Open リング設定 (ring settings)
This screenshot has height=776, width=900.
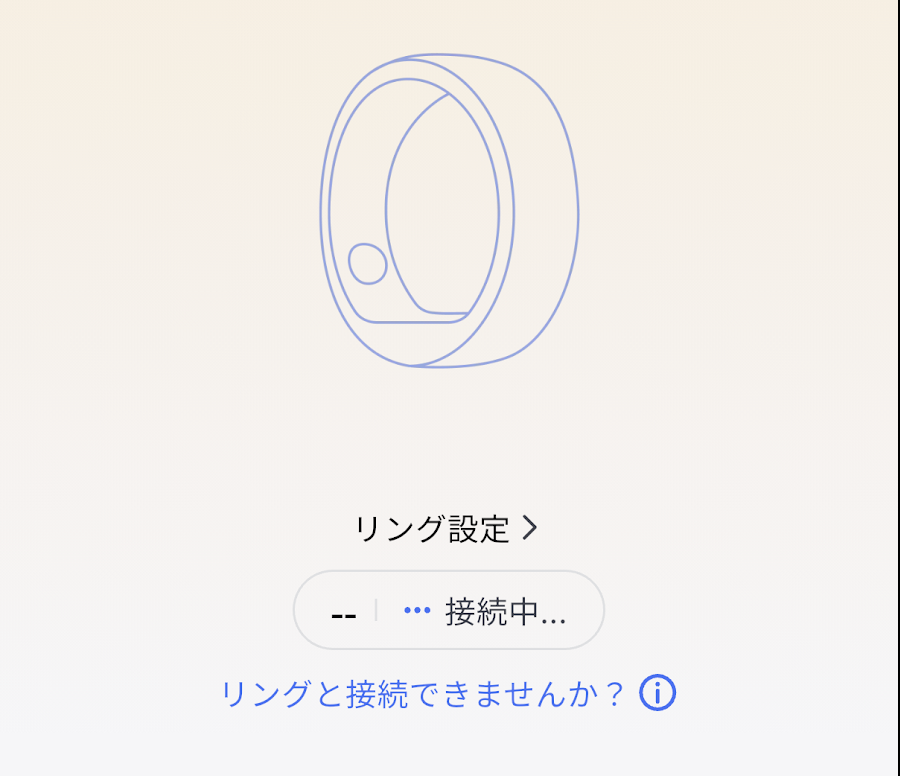[446, 529]
